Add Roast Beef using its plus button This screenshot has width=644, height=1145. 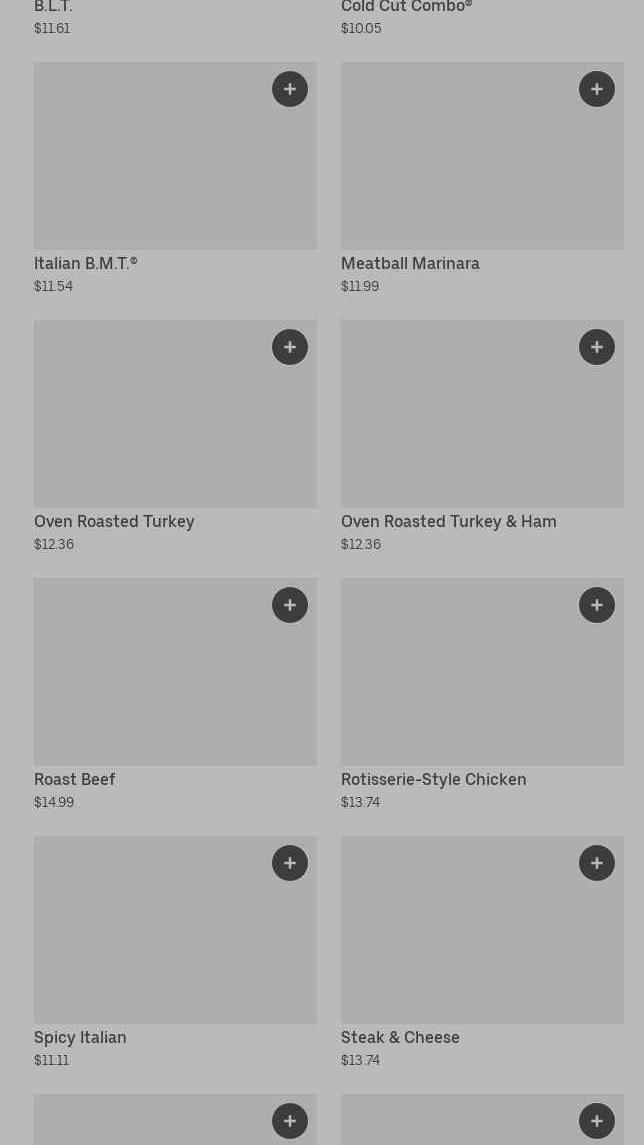click(290, 605)
